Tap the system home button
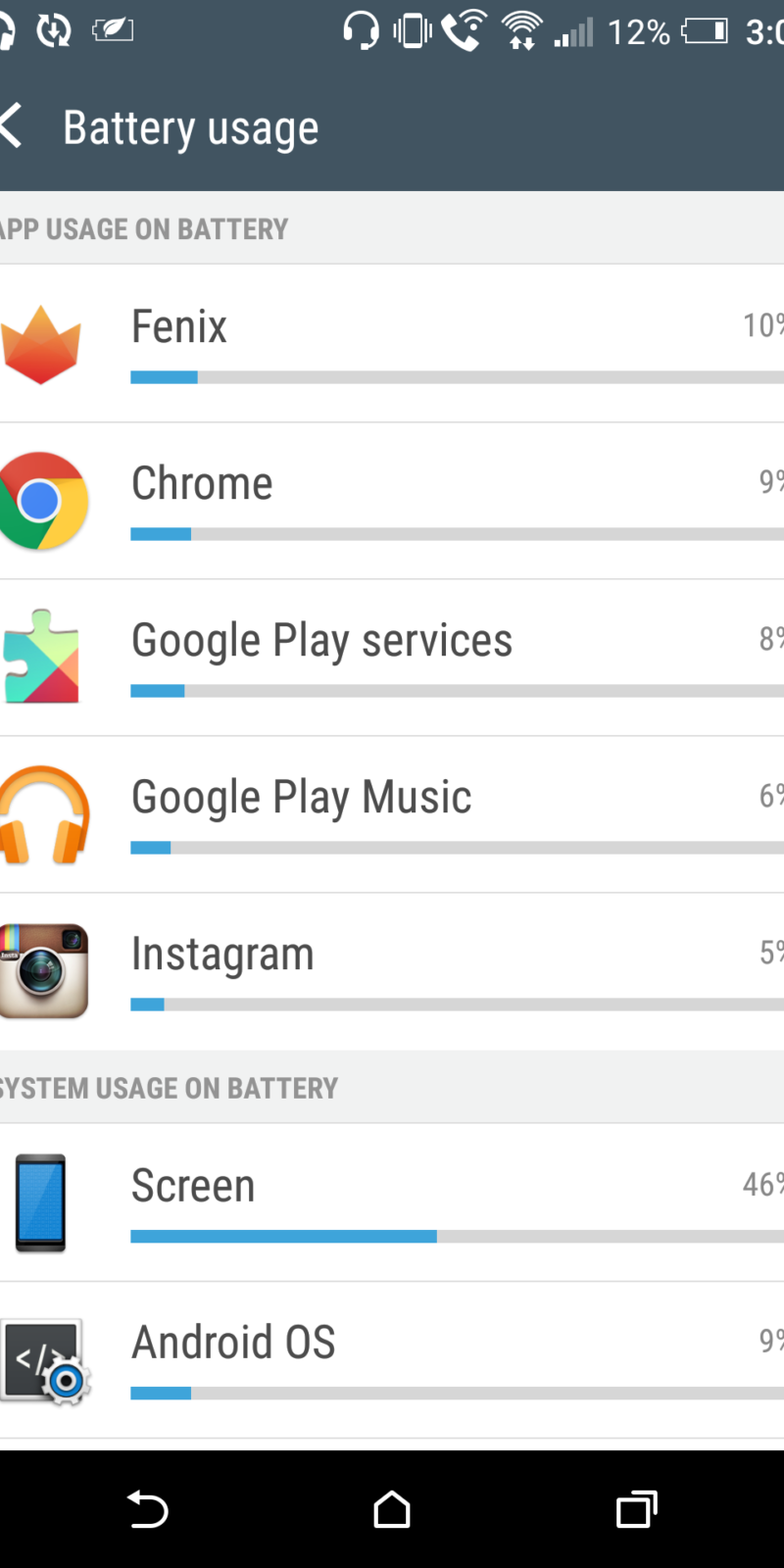Viewport: 784px width, 1568px height. [392, 1509]
